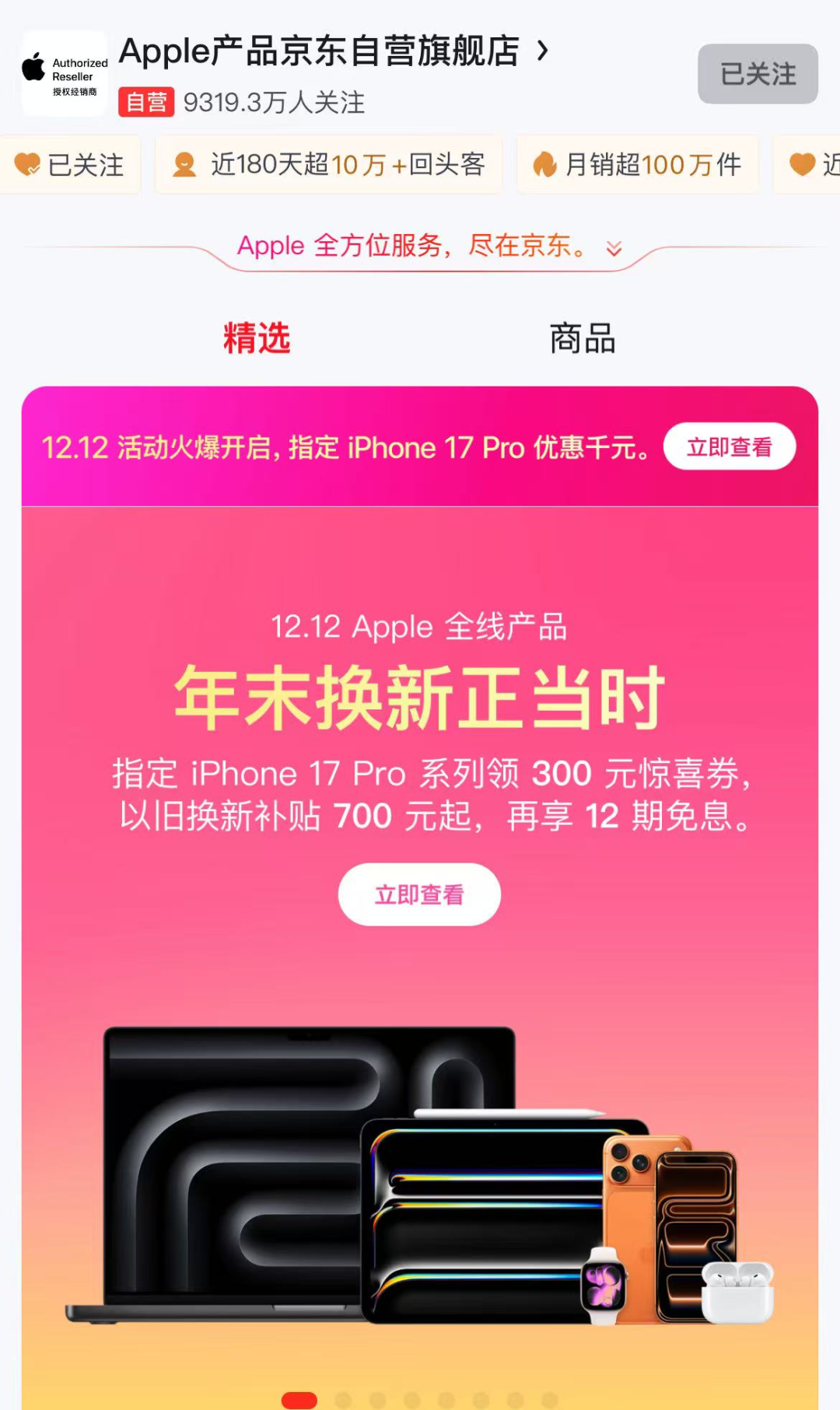The height and width of the screenshot is (1410, 840).
Task: Open the 月销超100万件 chip
Action: pyautogui.click(x=637, y=164)
